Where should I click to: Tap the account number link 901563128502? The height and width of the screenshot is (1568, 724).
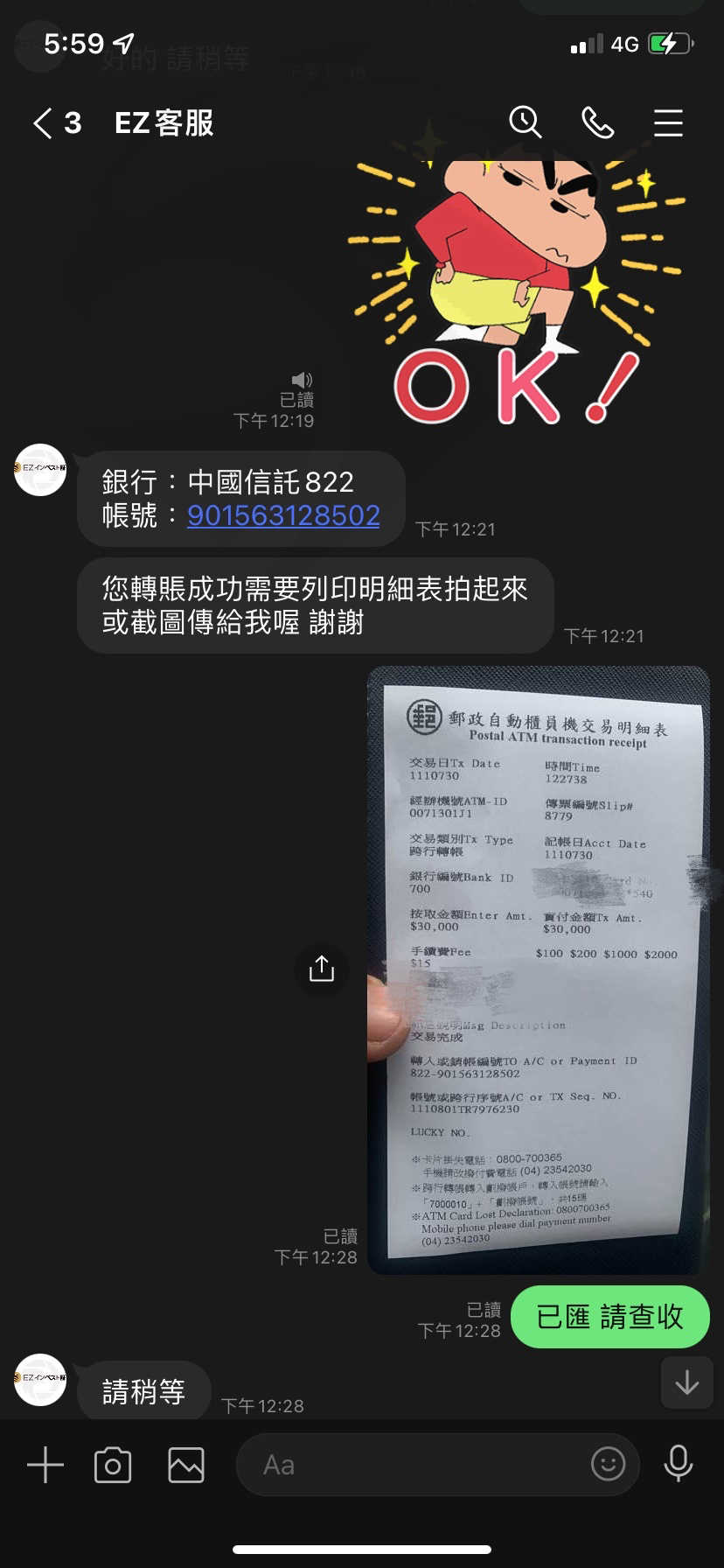(x=283, y=515)
